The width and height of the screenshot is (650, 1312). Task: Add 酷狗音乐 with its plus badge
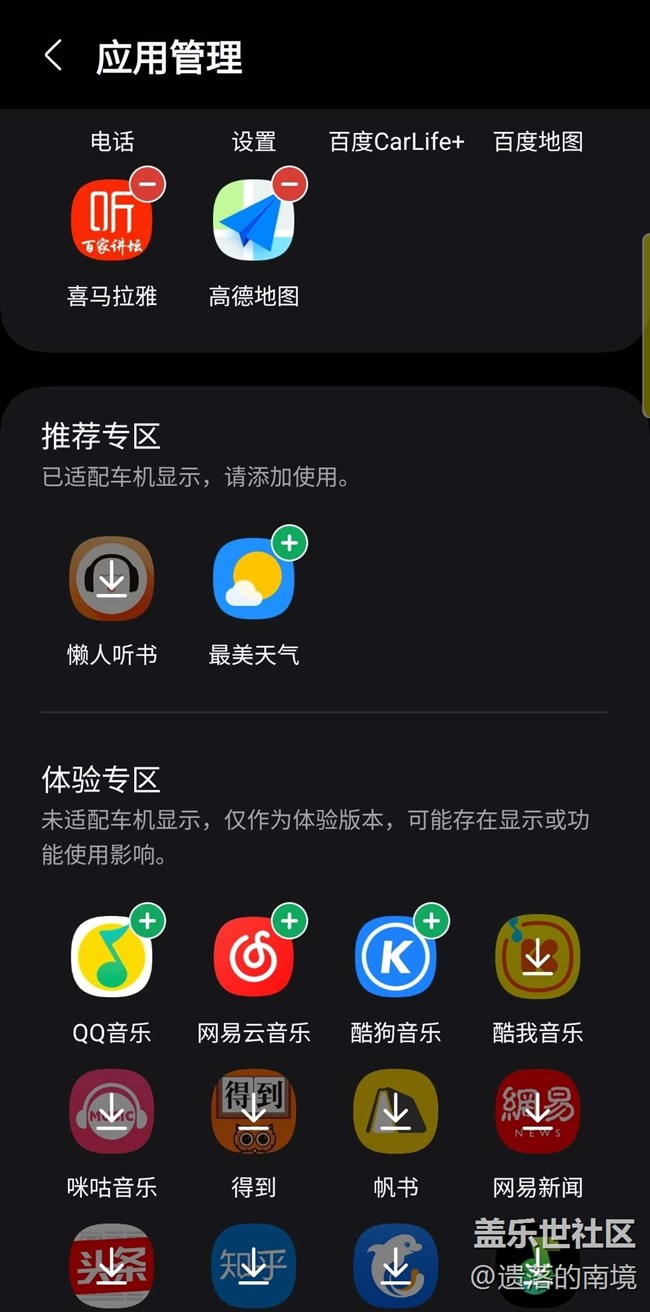tap(431, 920)
